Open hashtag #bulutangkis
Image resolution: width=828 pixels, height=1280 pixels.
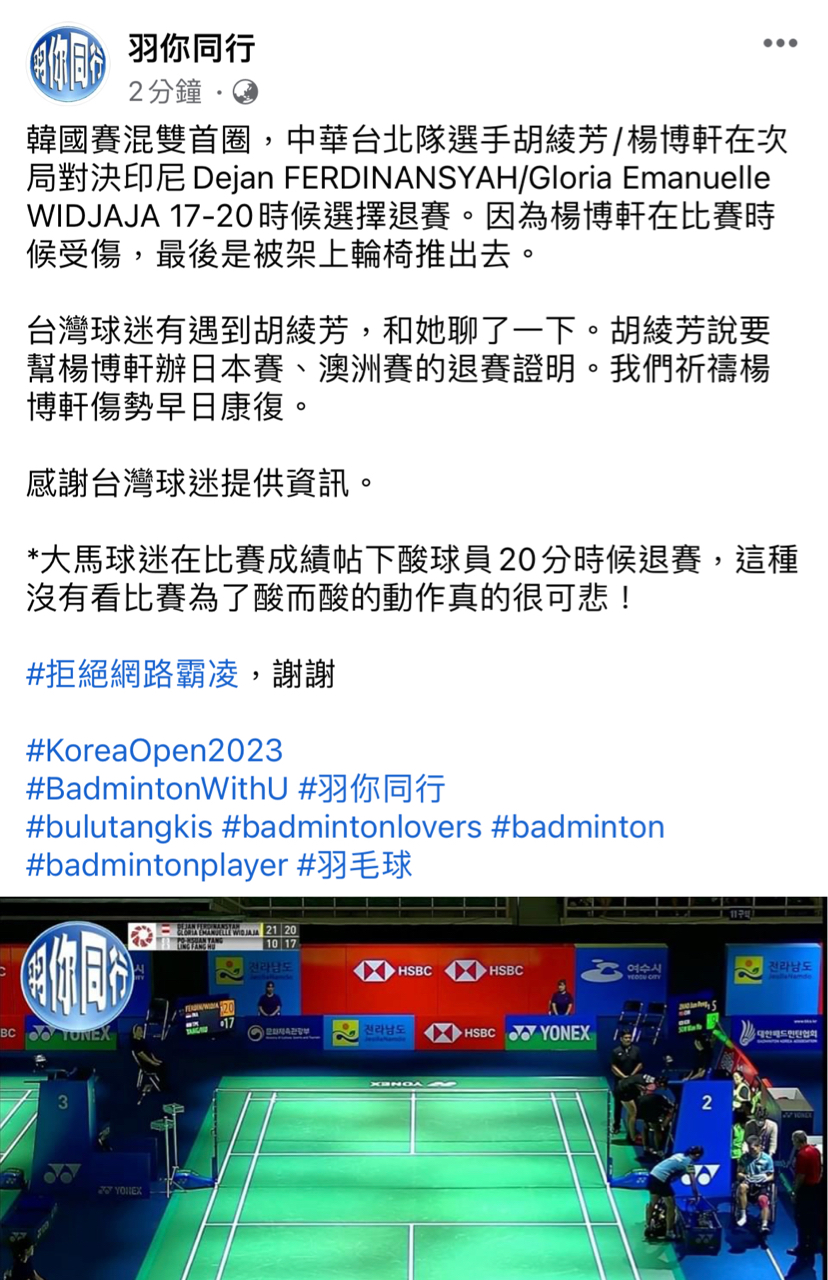coord(119,827)
